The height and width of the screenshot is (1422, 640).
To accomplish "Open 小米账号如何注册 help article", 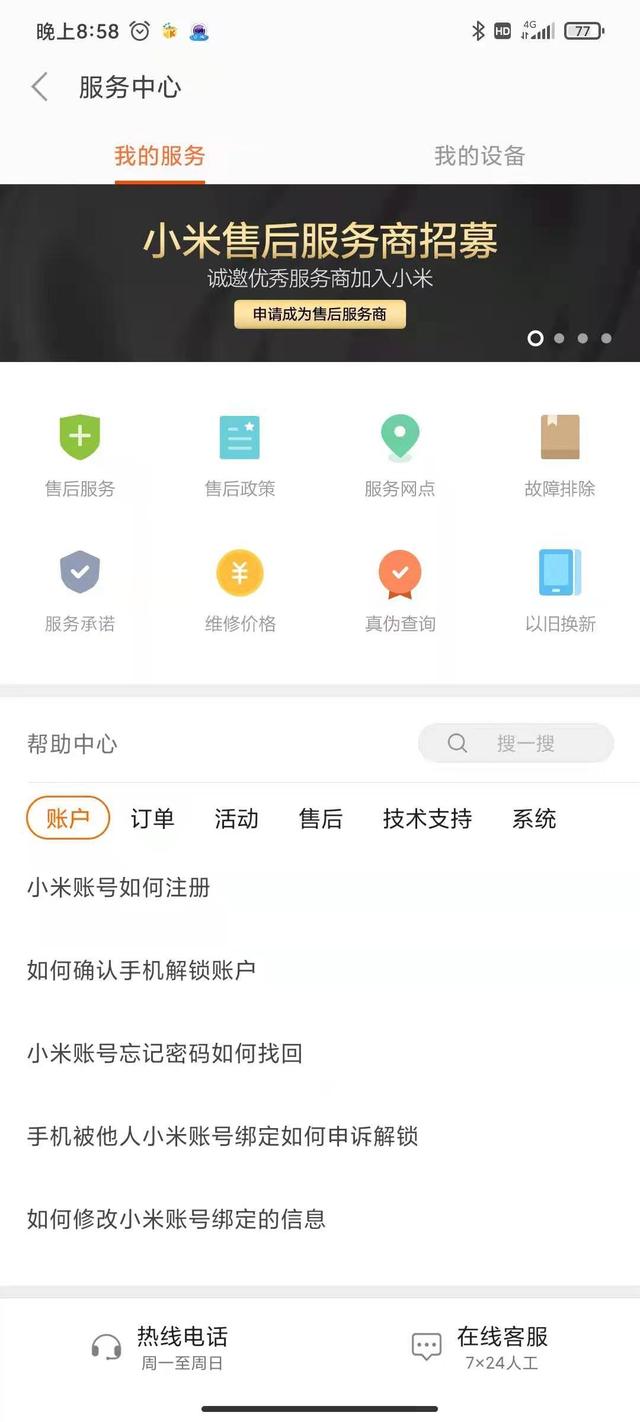I will 119,887.
